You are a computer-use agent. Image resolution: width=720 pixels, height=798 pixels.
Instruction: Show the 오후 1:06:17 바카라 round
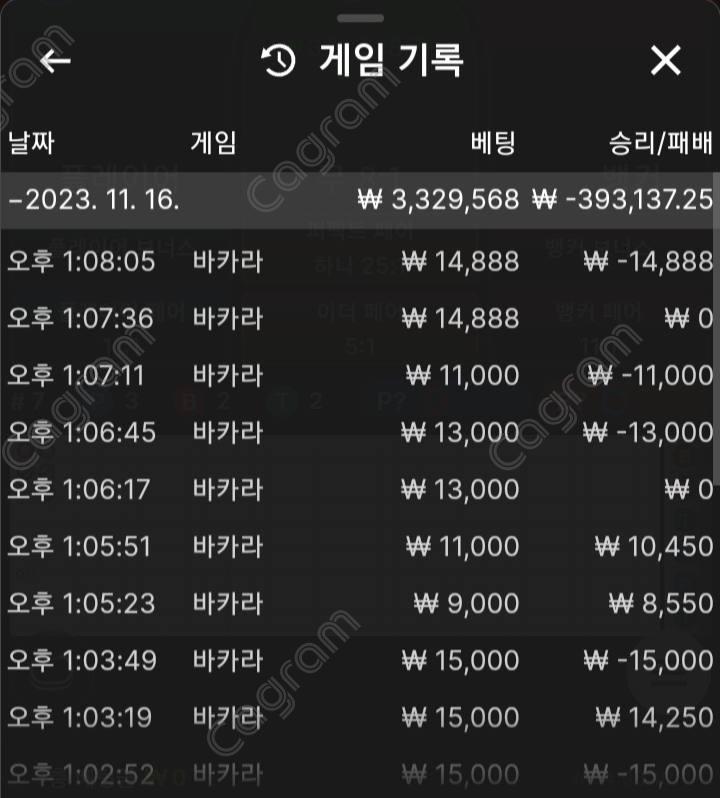coord(360,490)
